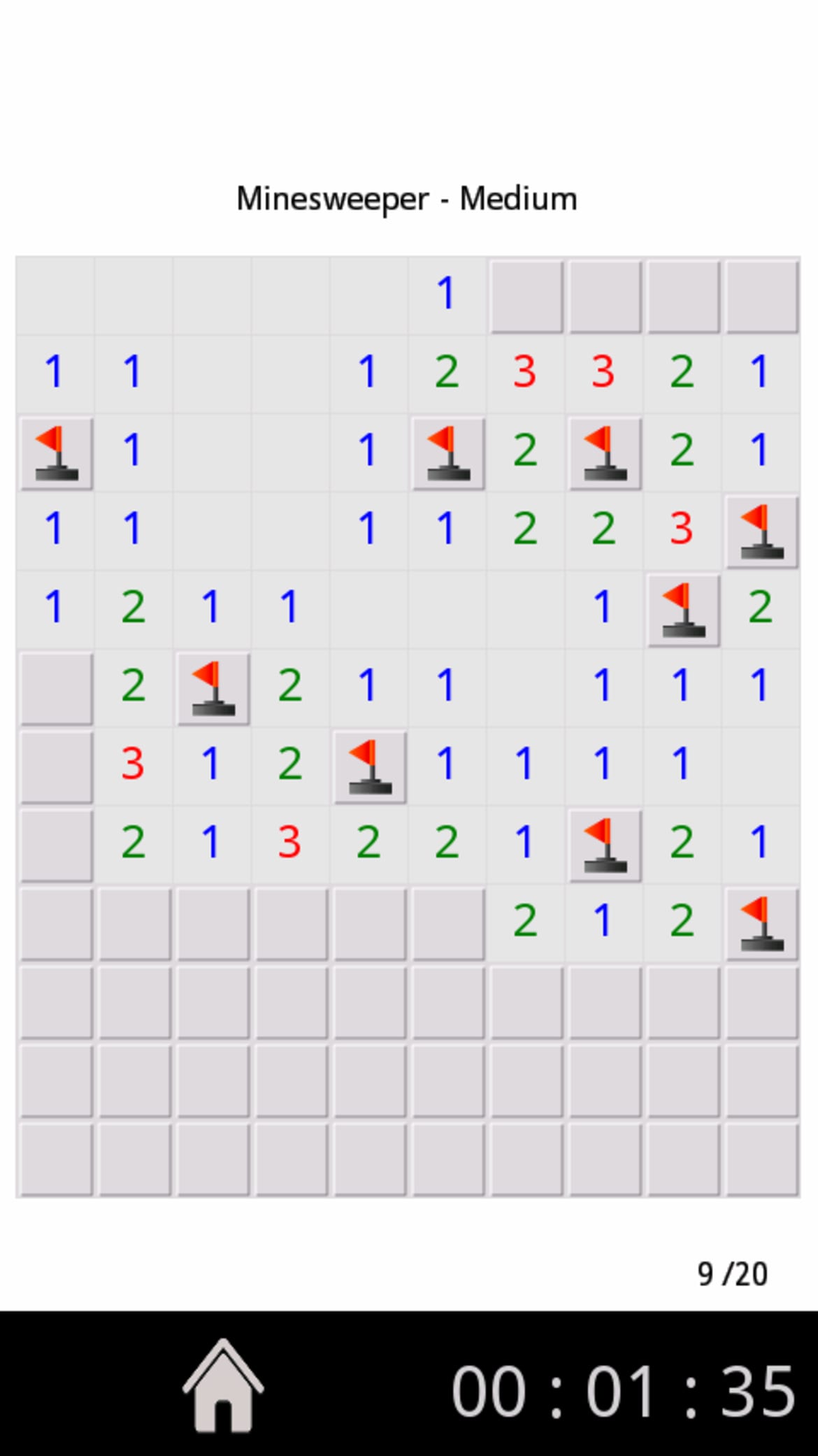Viewport: 818px width, 1456px height.
Task: Click the red 3 cell in the second row
Action: [x=526, y=374]
